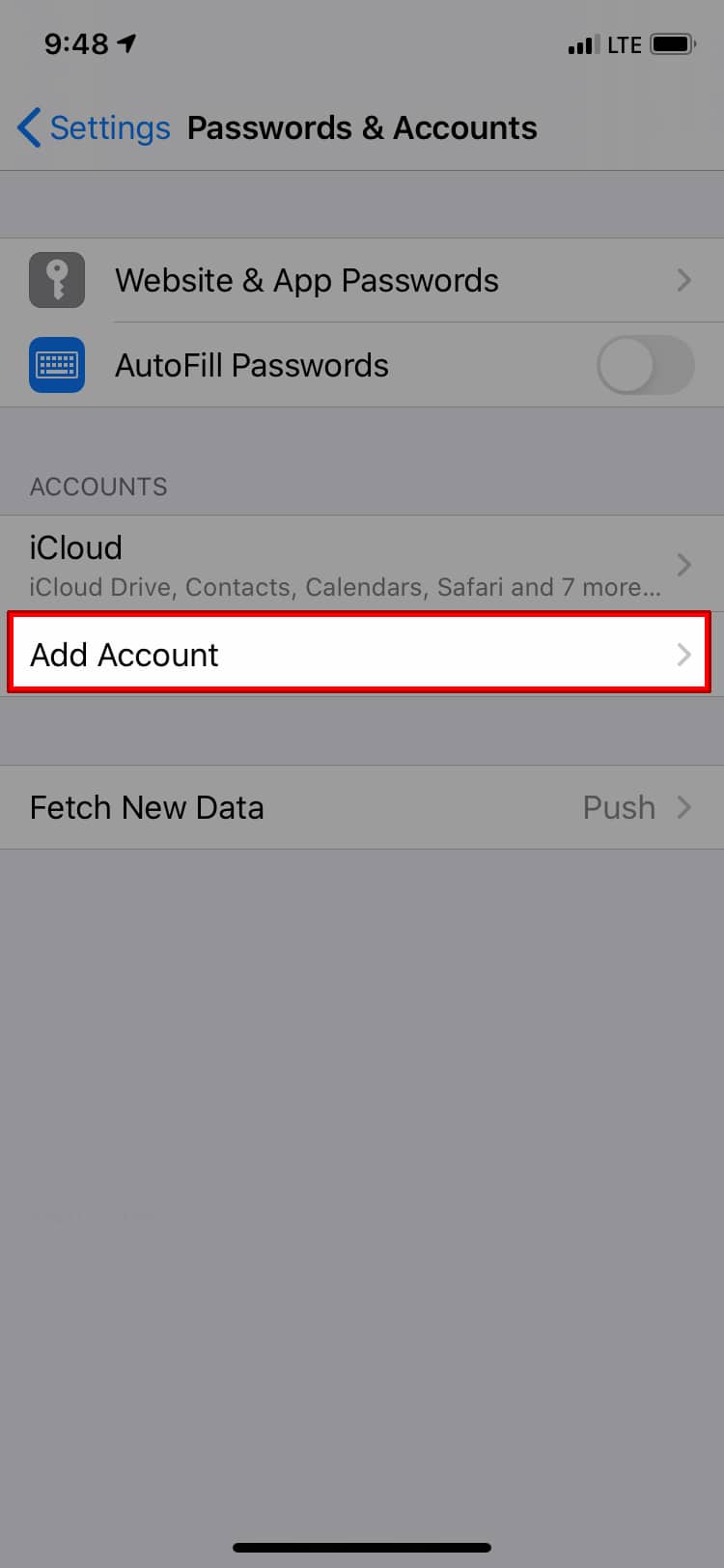Open Website & App Passwords
Image resolution: width=724 pixels, height=1568 pixels.
point(362,280)
